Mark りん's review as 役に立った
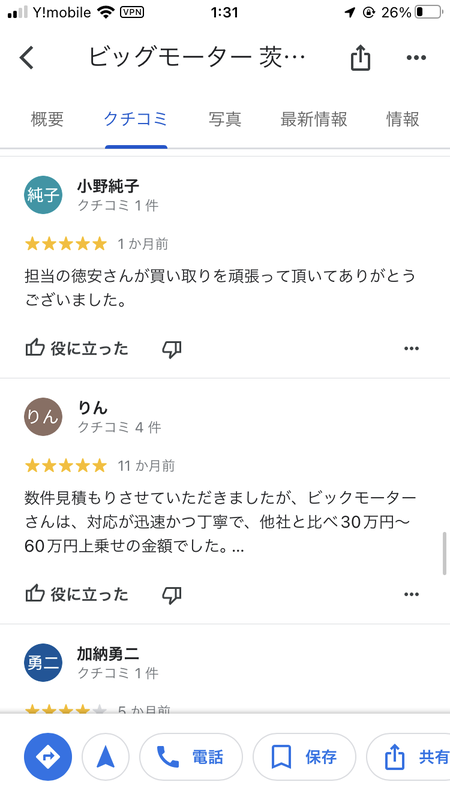 77,594
